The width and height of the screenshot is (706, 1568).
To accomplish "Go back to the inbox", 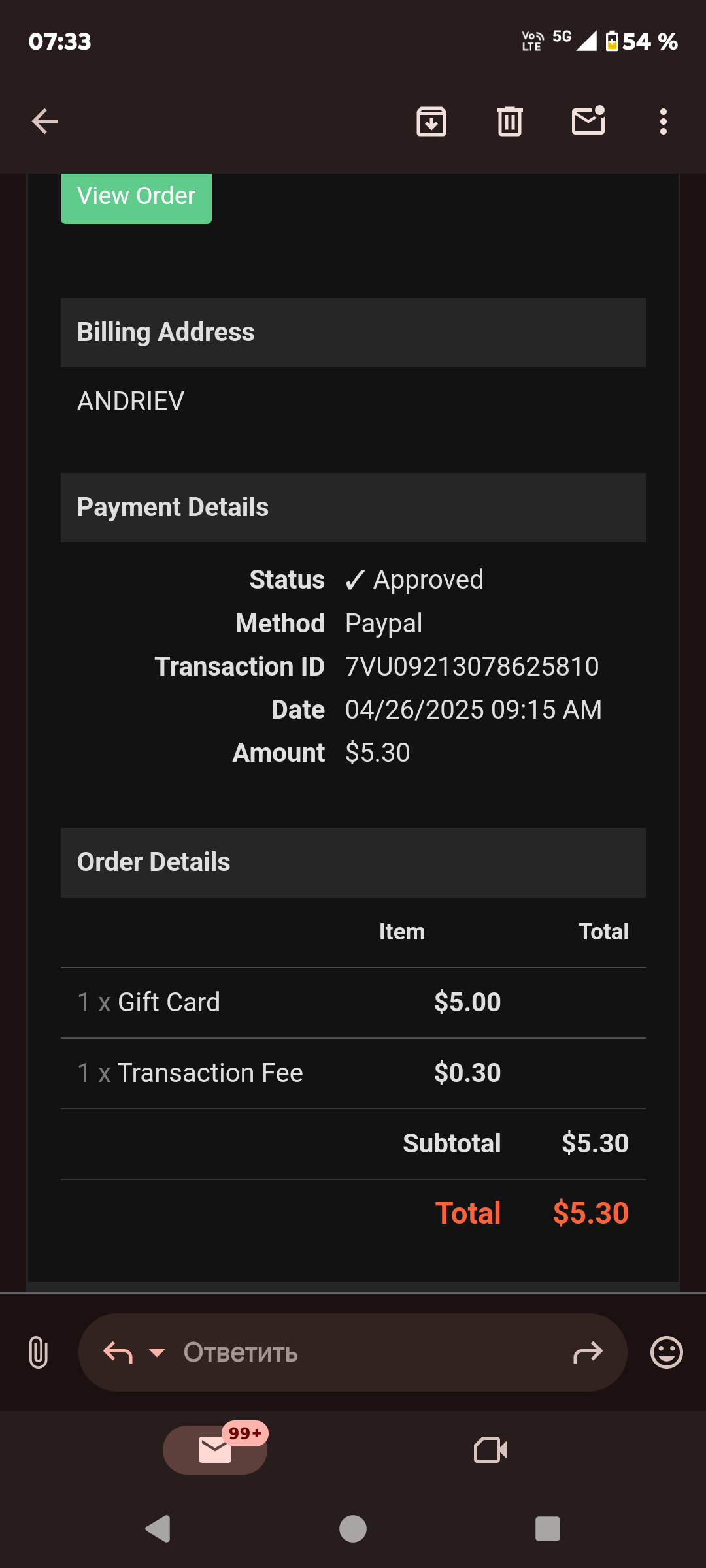I will pyautogui.click(x=44, y=122).
